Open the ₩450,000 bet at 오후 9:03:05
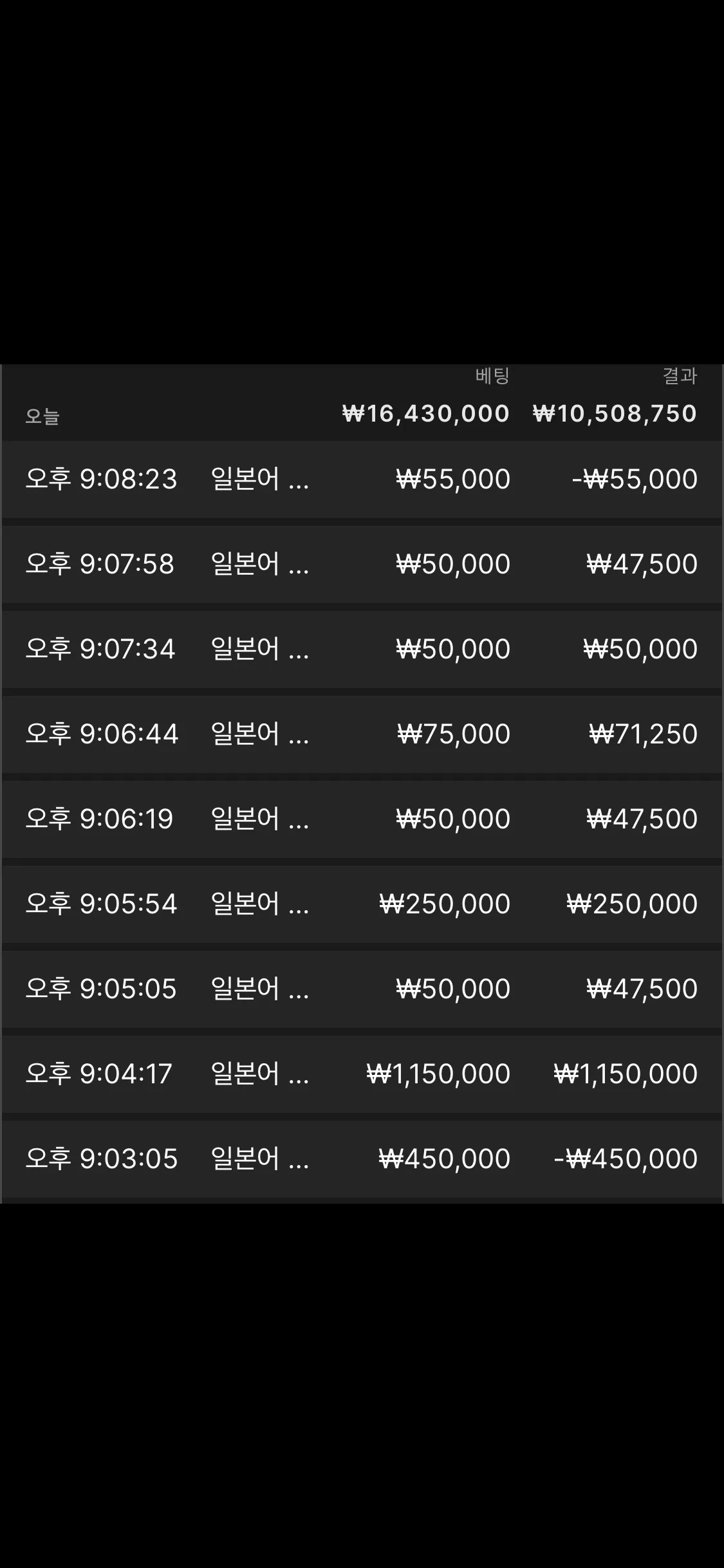The width and height of the screenshot is (724, 1568). pyautogui.click(x=362, y=1159)
